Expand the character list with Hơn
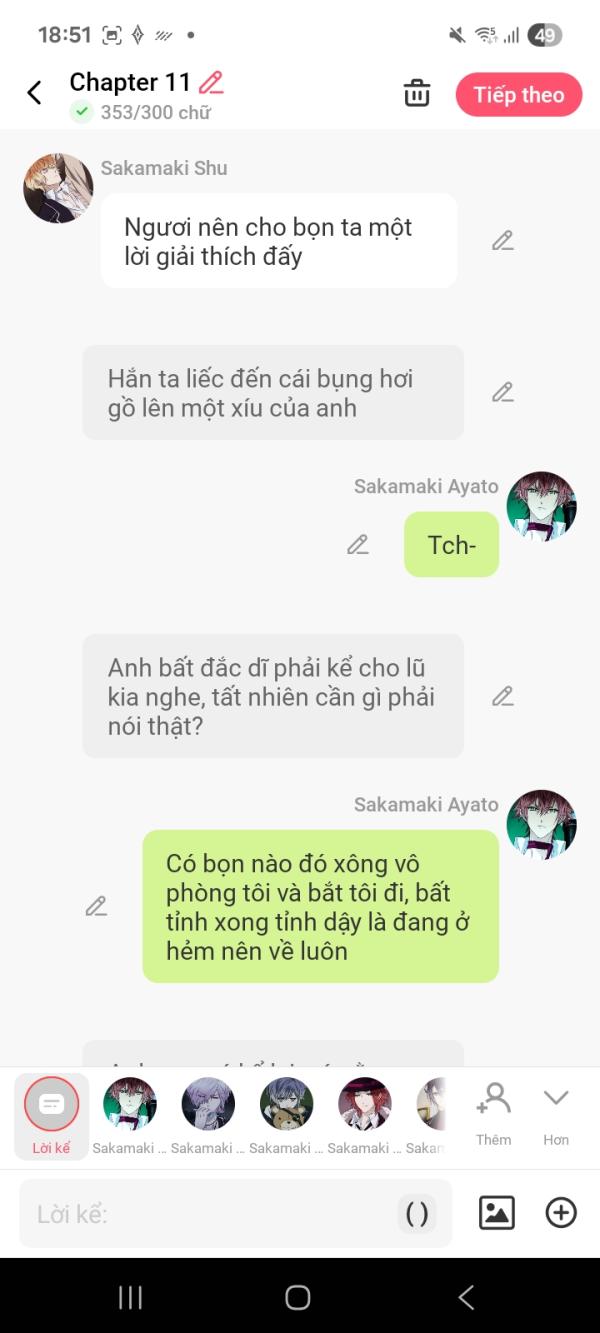The height and width of the screenshot is (1333, 600). (x=556, y=1112)
